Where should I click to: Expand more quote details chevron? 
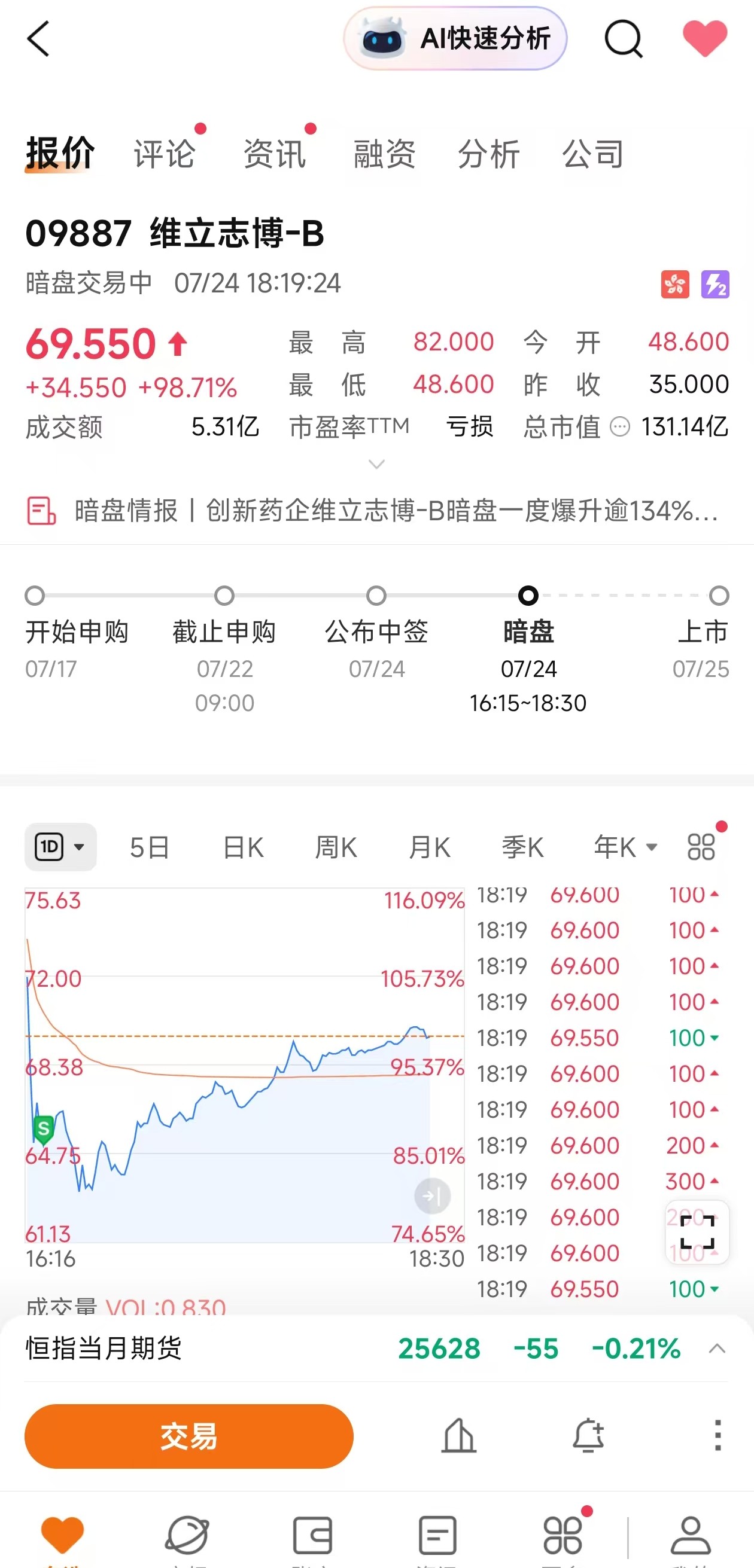tap(377, 465)
